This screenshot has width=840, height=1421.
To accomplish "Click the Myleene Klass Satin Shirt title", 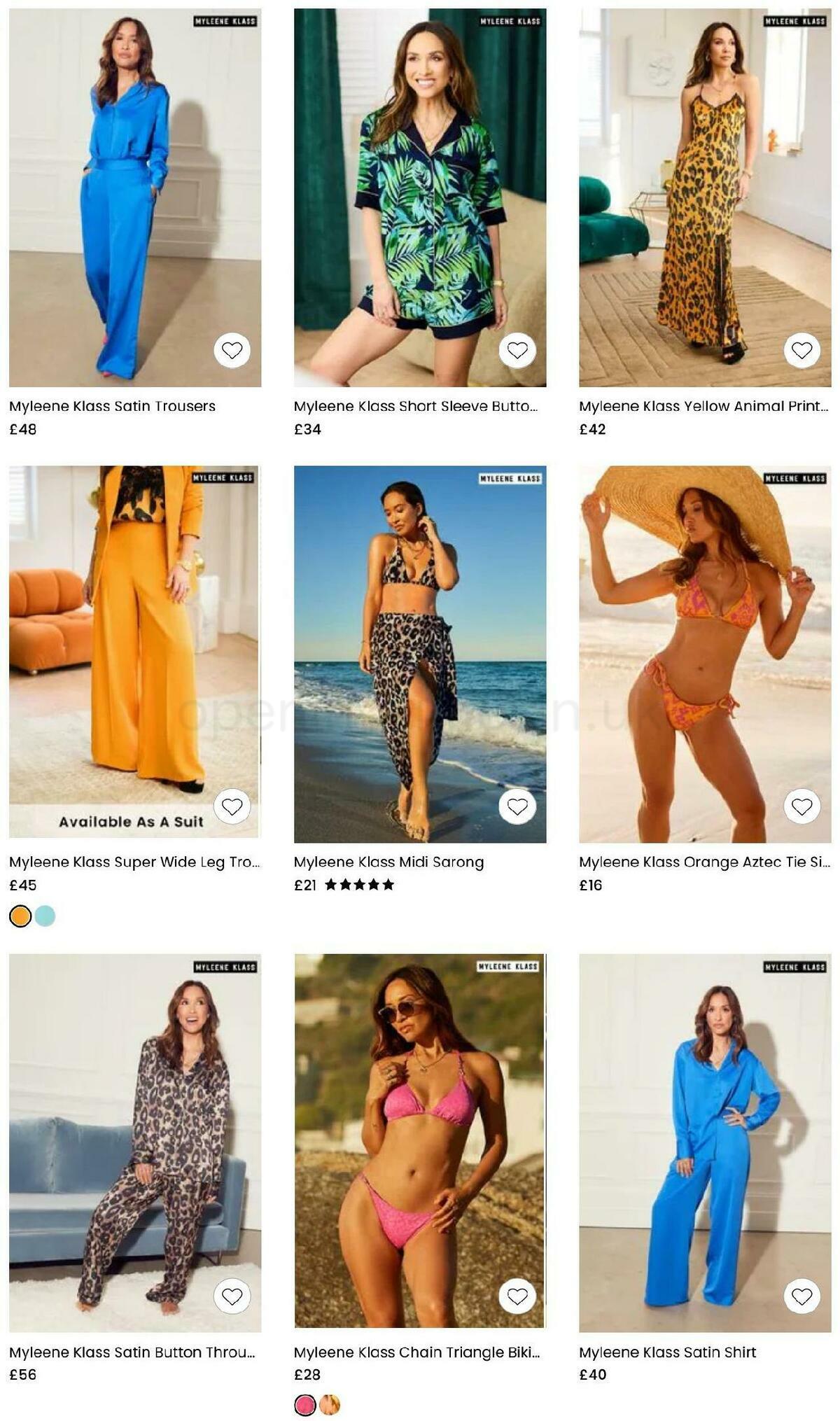I will pos(667,1352).
